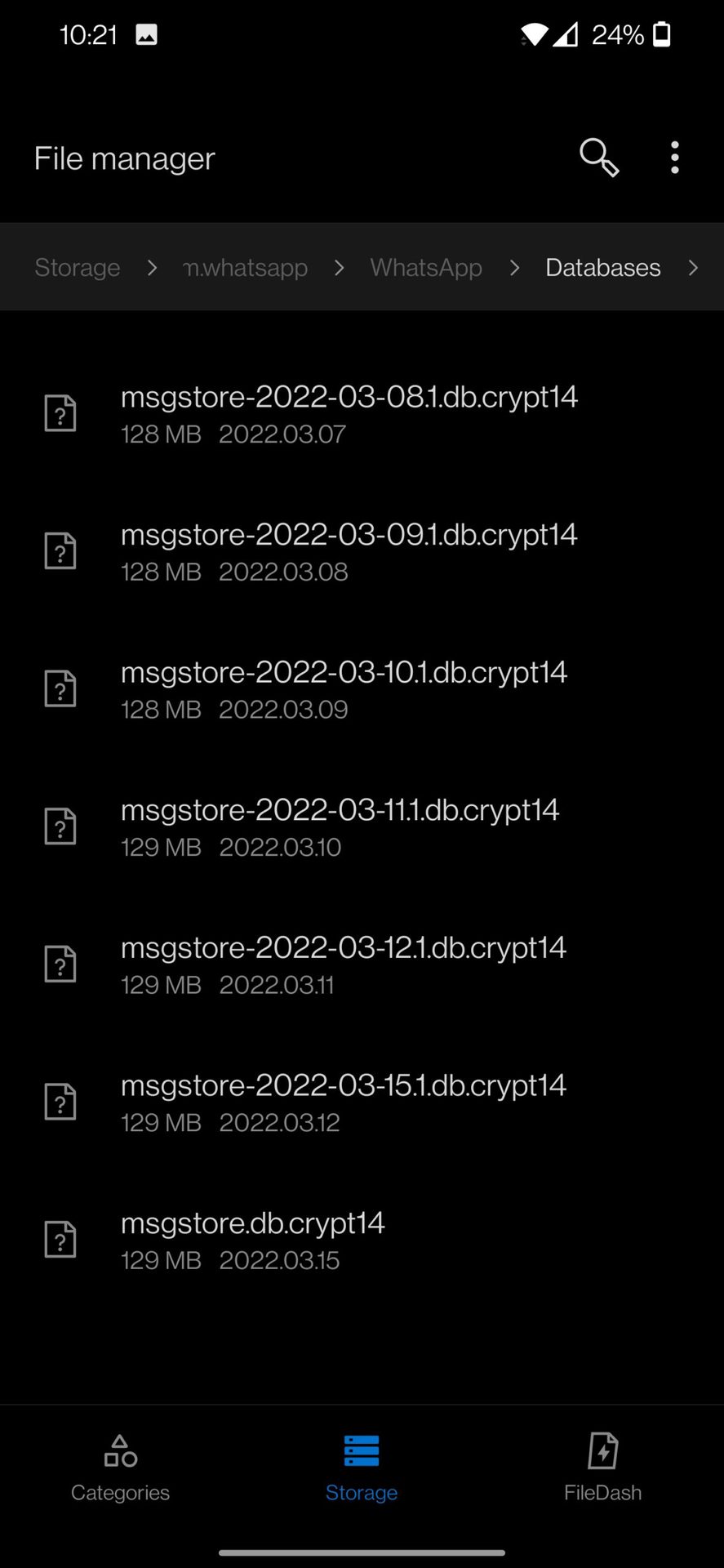Navigate to the WhatsApp folder breadcrumb

point(425,268)
